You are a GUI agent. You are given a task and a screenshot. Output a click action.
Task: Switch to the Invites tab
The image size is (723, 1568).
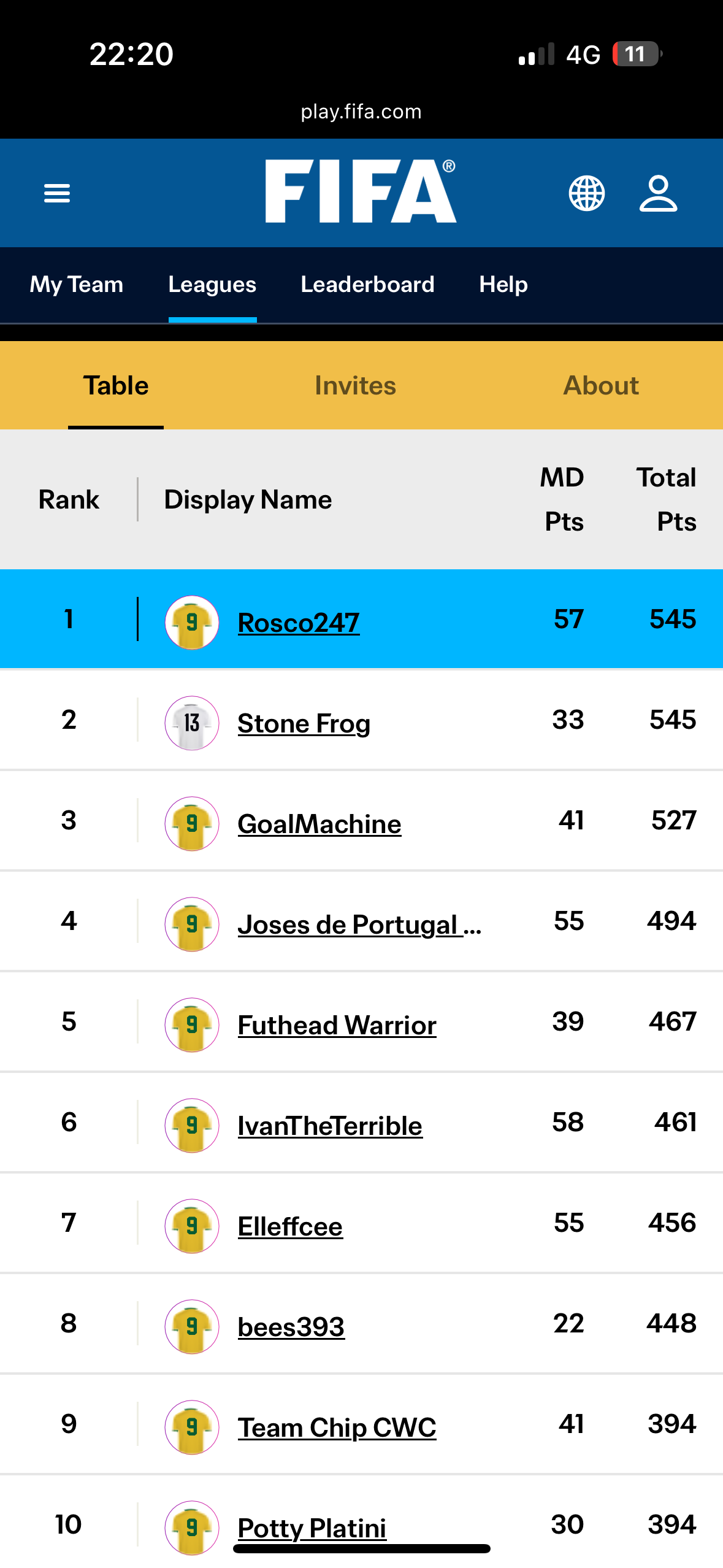click(355, 386)
